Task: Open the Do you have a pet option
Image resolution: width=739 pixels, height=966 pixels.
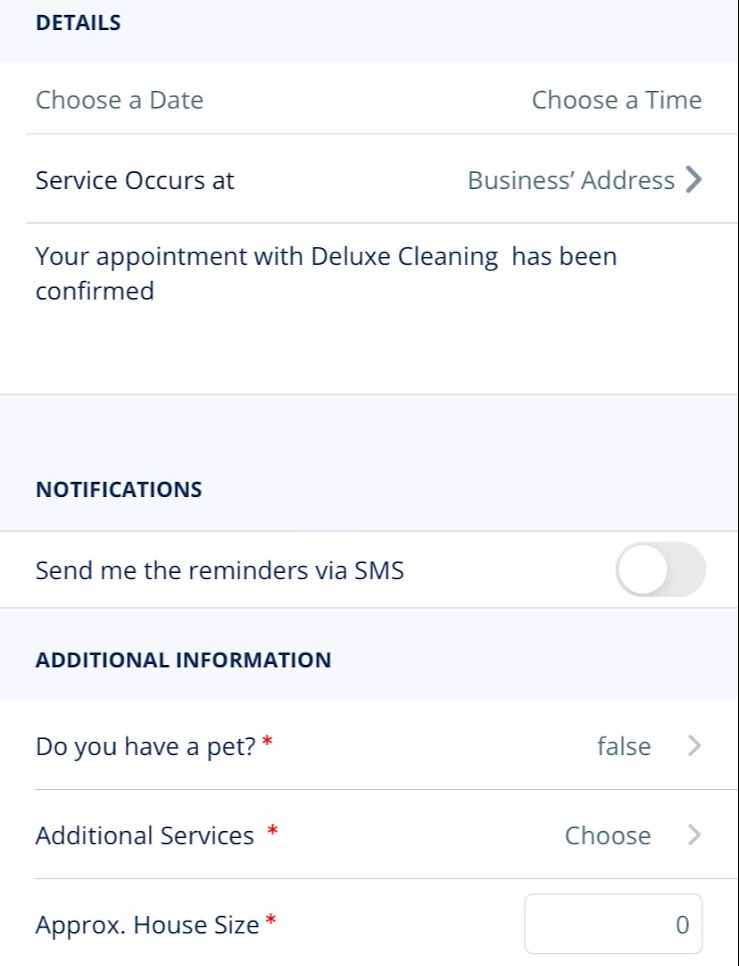Action: pos(370,746)
